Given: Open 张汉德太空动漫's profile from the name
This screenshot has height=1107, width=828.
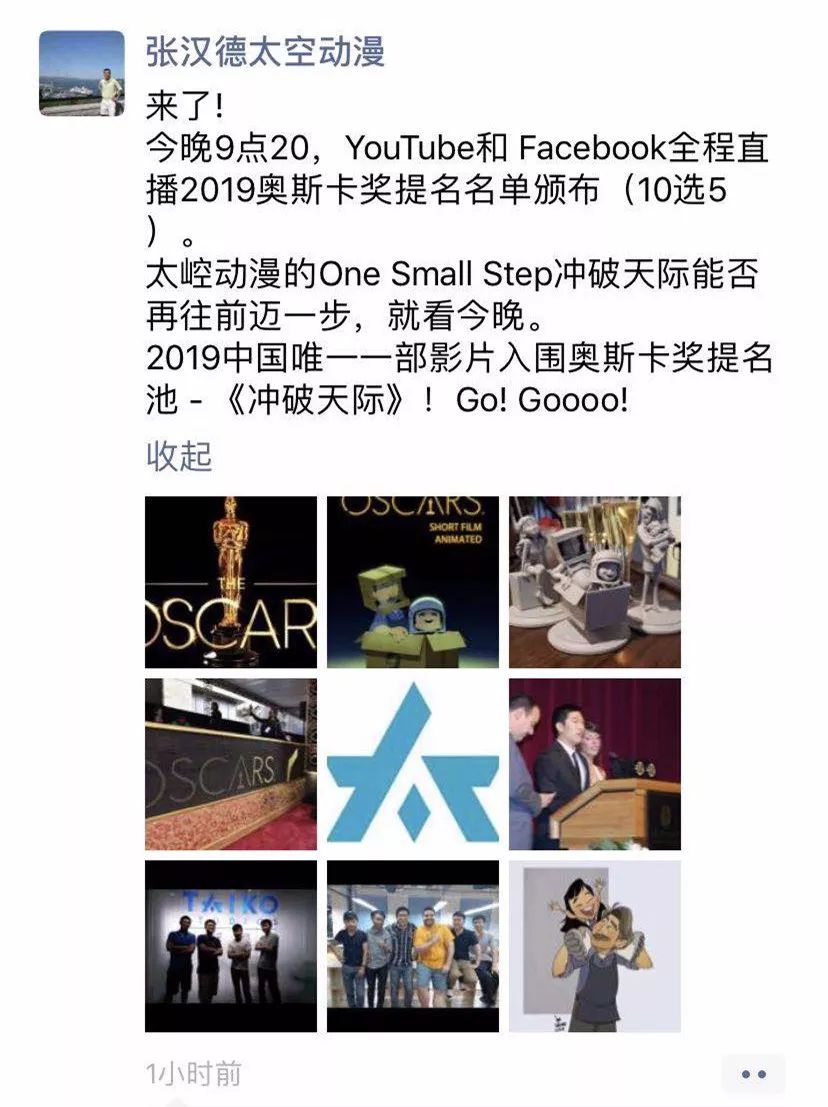Looking at the screenshot, I should click(x=265, y=51).
